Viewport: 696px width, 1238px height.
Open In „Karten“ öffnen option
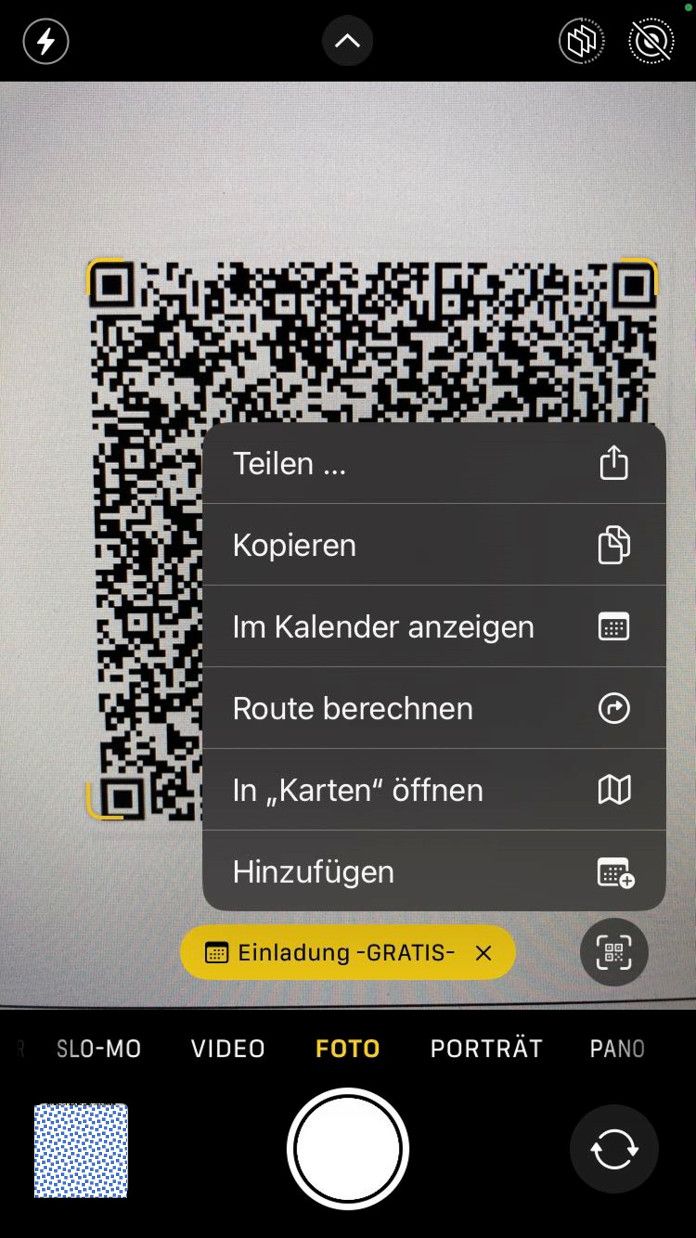pos(433,790)
